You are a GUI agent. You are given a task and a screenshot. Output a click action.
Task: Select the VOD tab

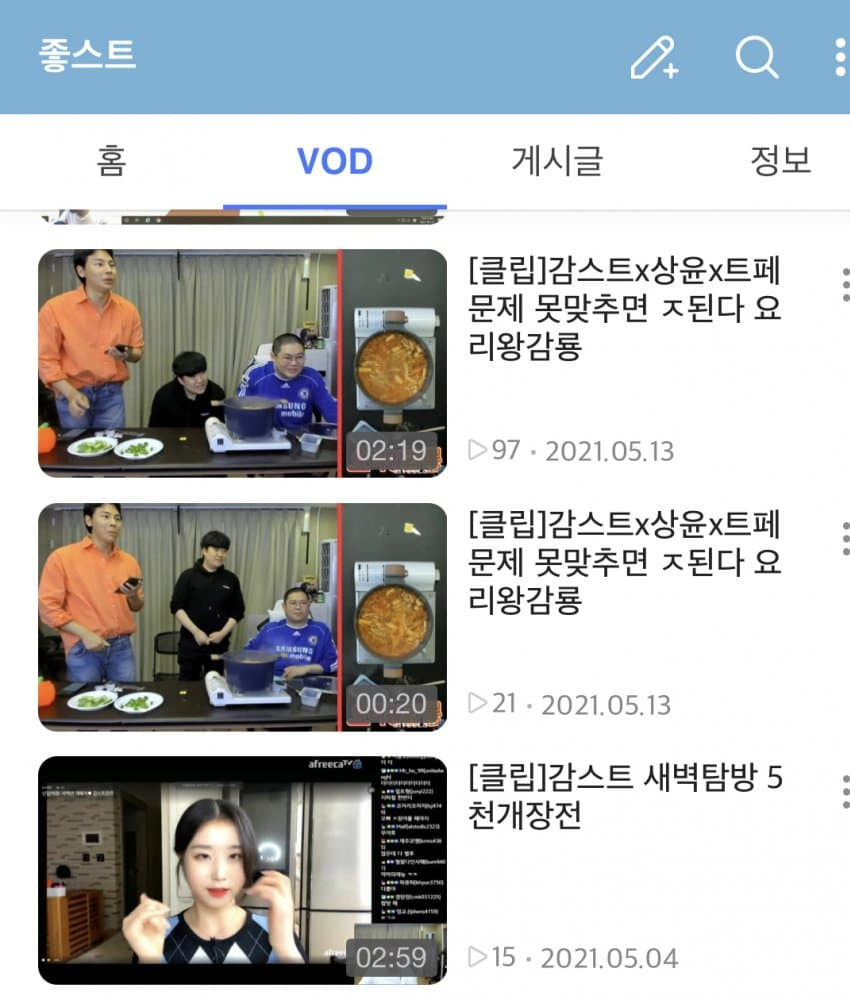point(335,161)
